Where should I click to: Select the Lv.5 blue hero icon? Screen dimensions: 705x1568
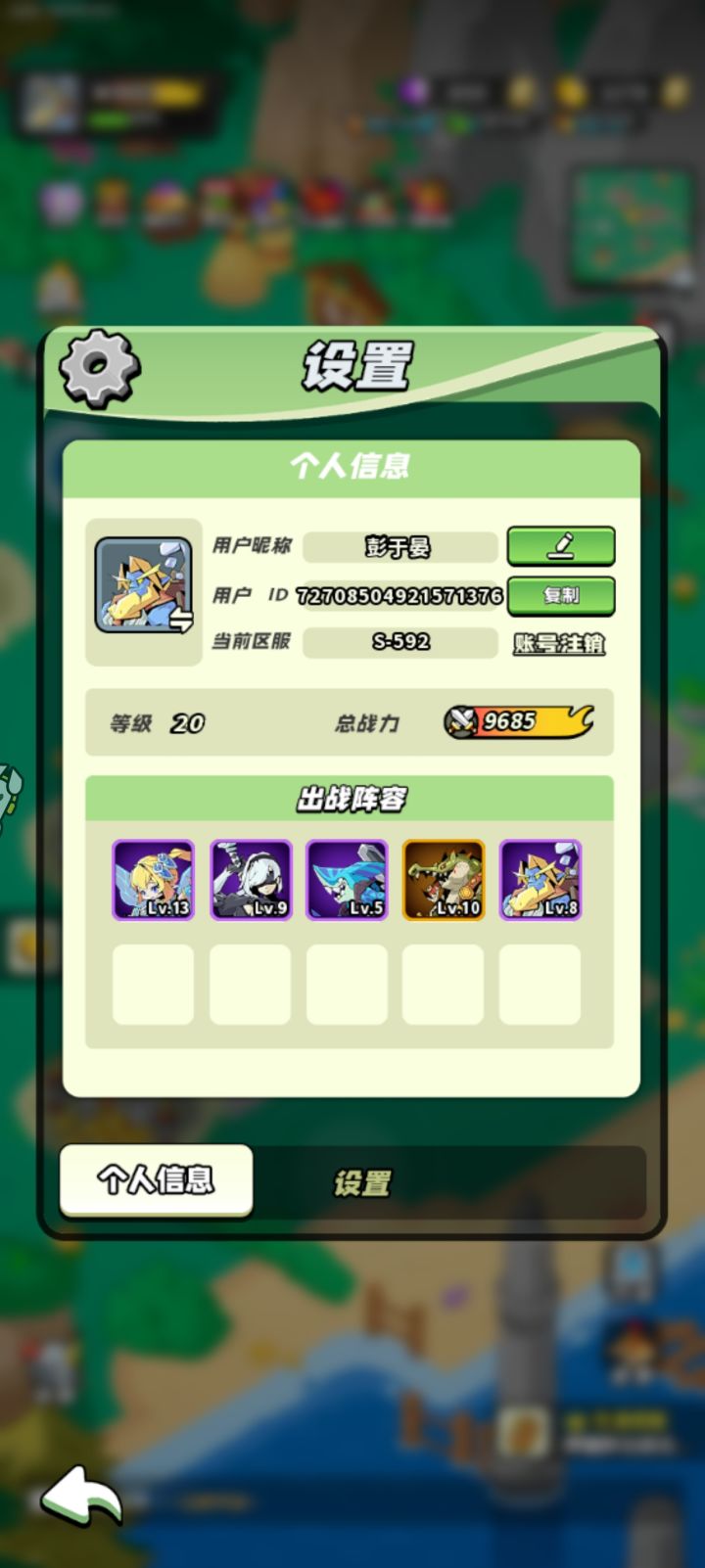point(347,879)
